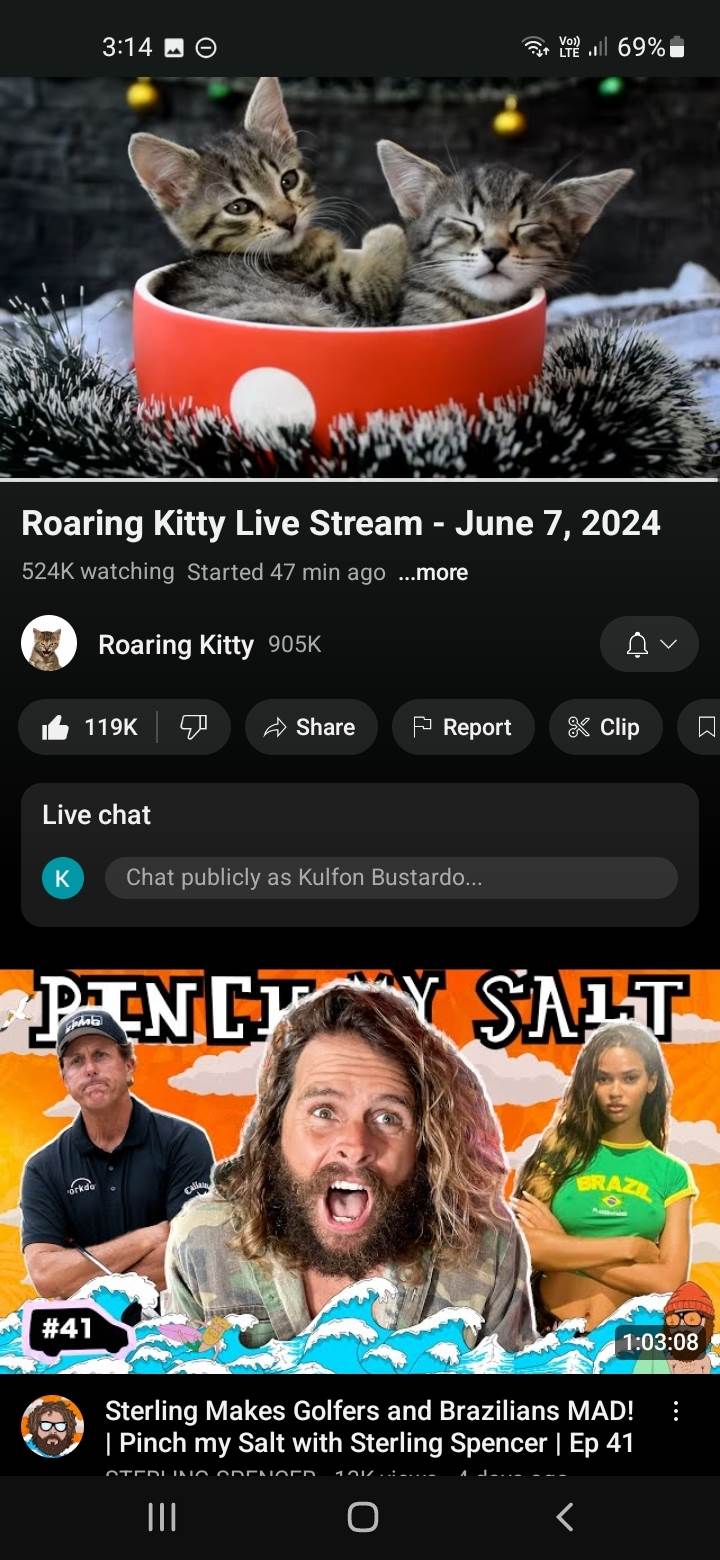Open notification bell options for Roaring Kitty

[x=649, y=645]
